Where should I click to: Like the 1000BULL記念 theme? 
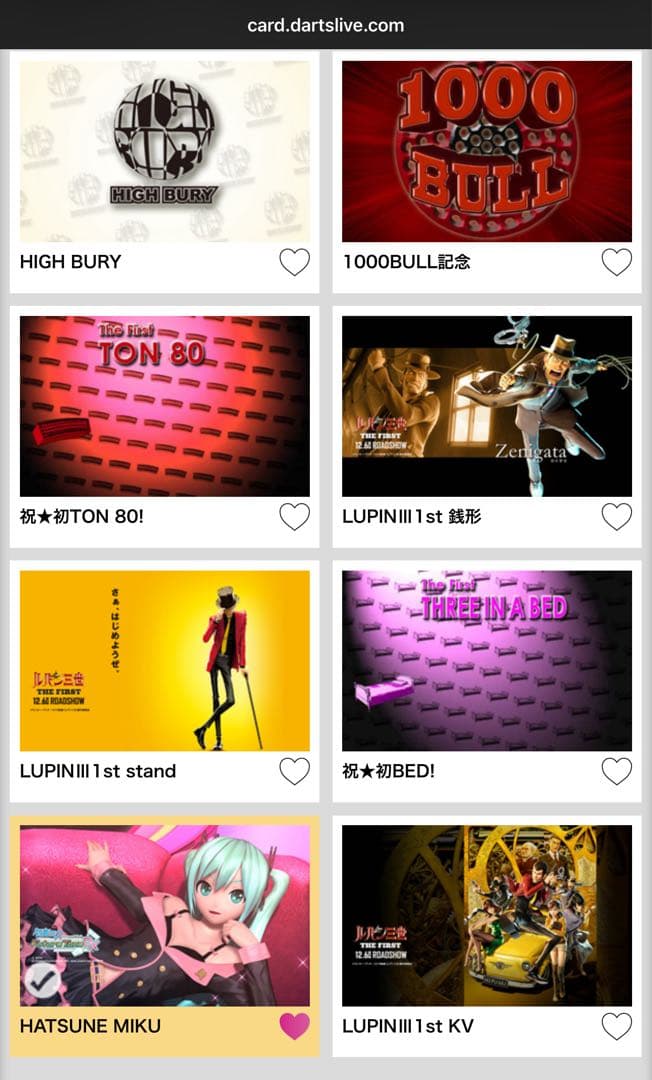616,262
